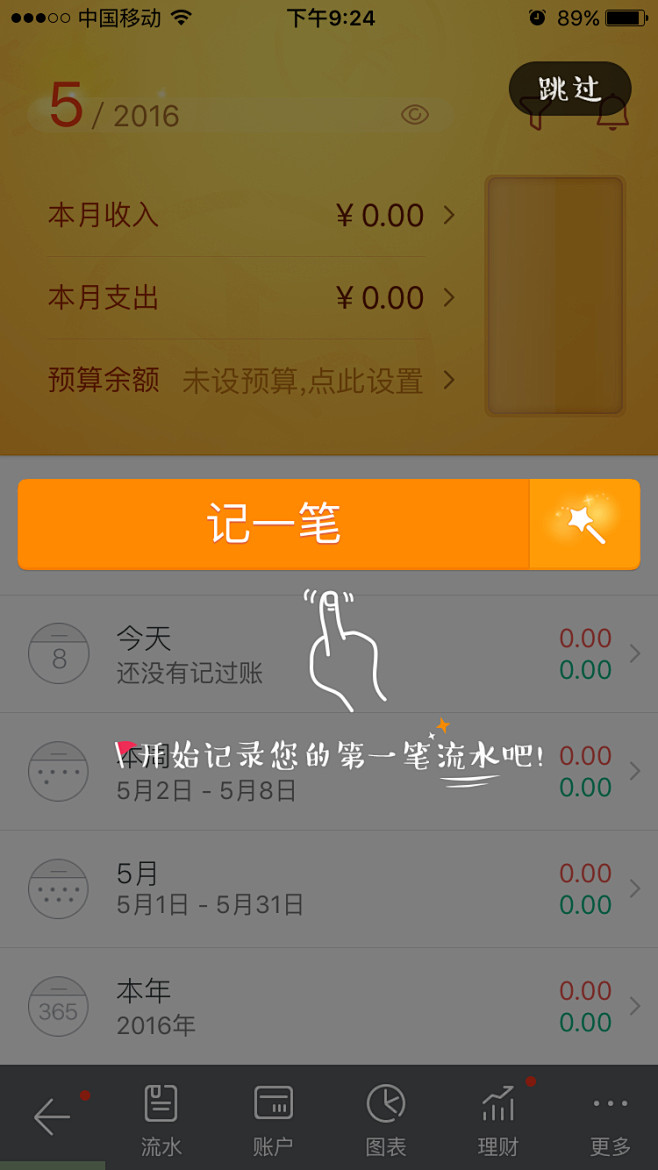Switch to the 流水 tab
This screenshot has width=658, height=1170.
161,1119
